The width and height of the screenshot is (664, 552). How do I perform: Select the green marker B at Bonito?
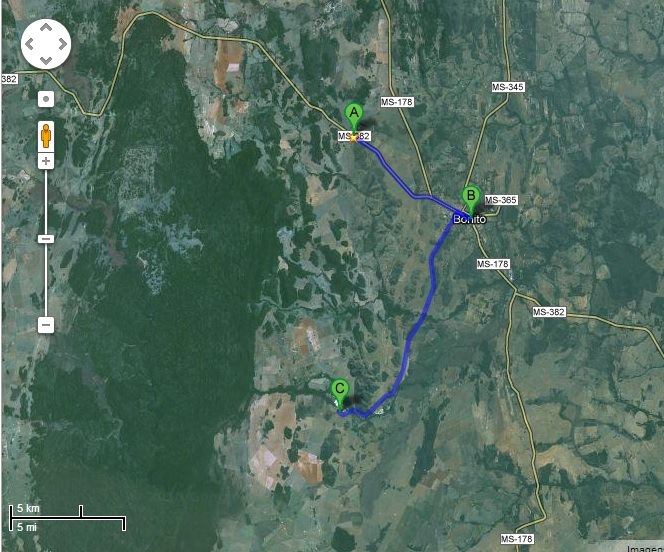pyautogui.click(x=470, y=198)
